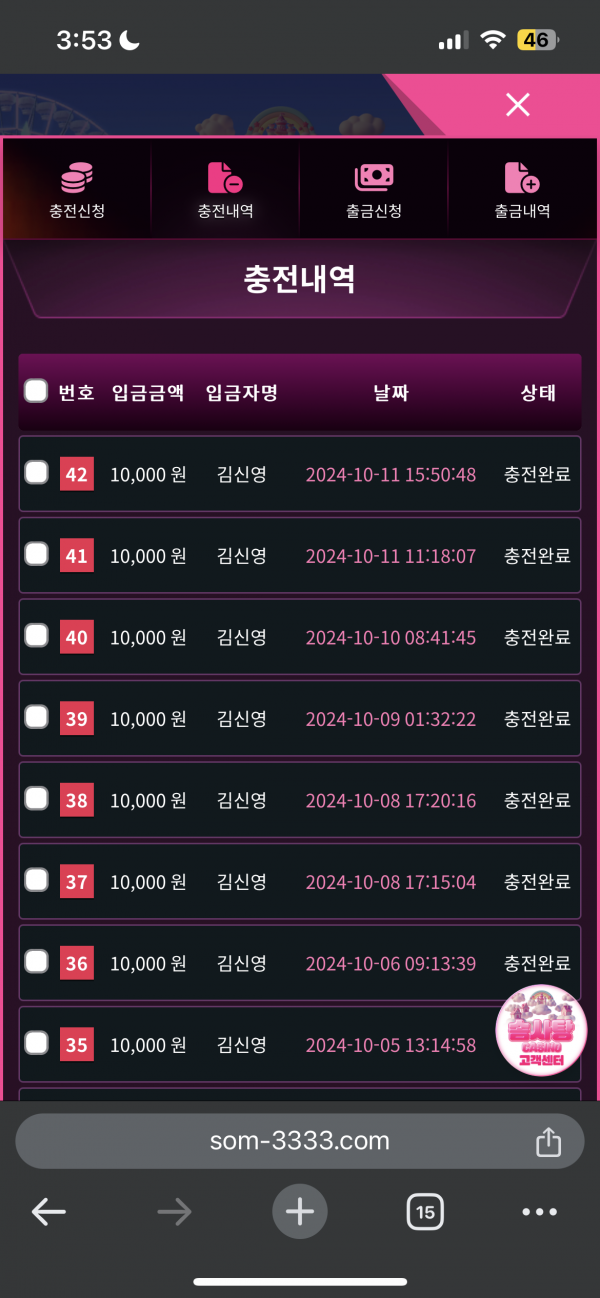Close the deposit history popup
This screenshot has width=600, height=1298.
[517, 104]
